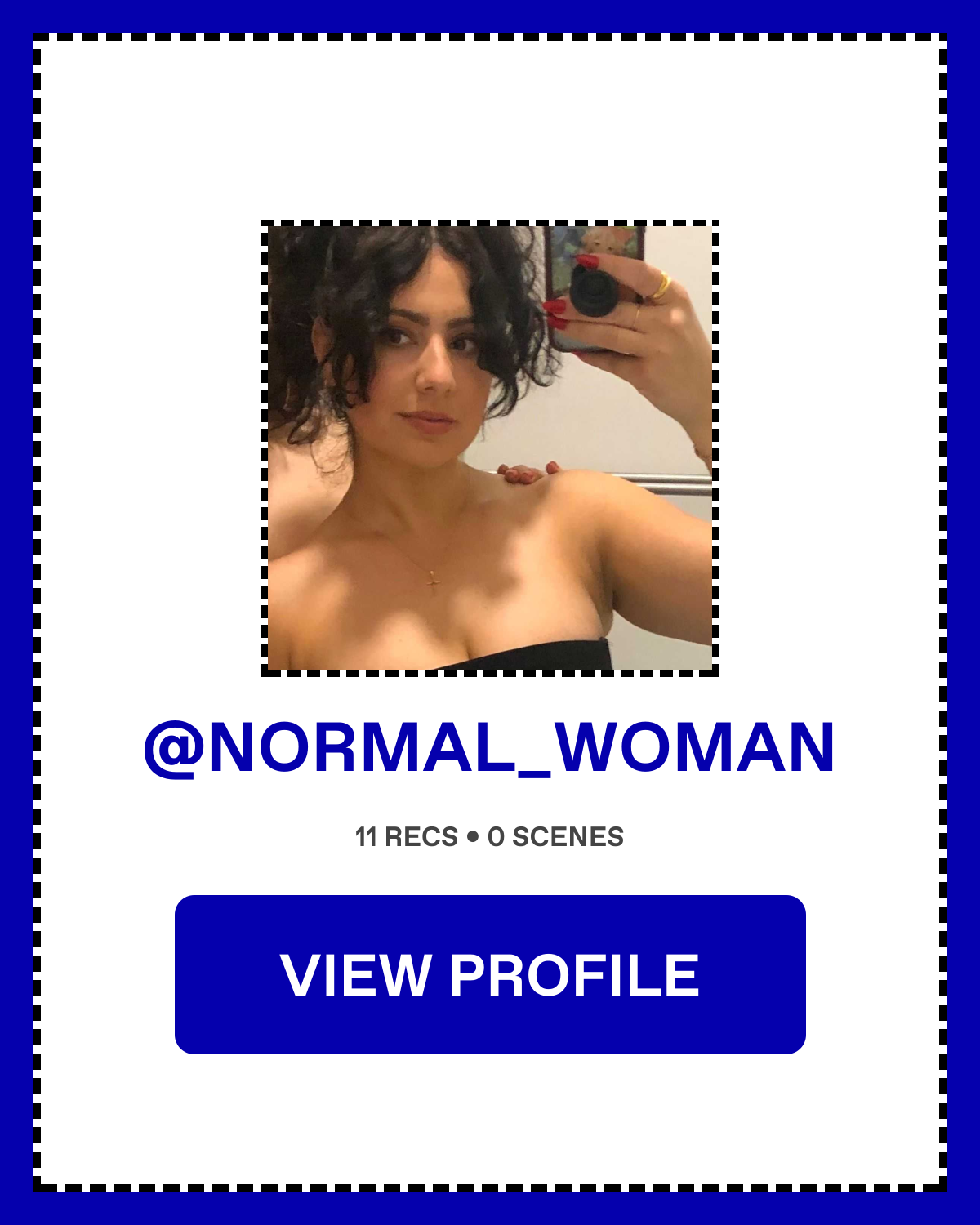Open the @NORMAL_WOMAN profile photo
The width and height of the screenshot is (980, 1225).
(x=490, y=448)
